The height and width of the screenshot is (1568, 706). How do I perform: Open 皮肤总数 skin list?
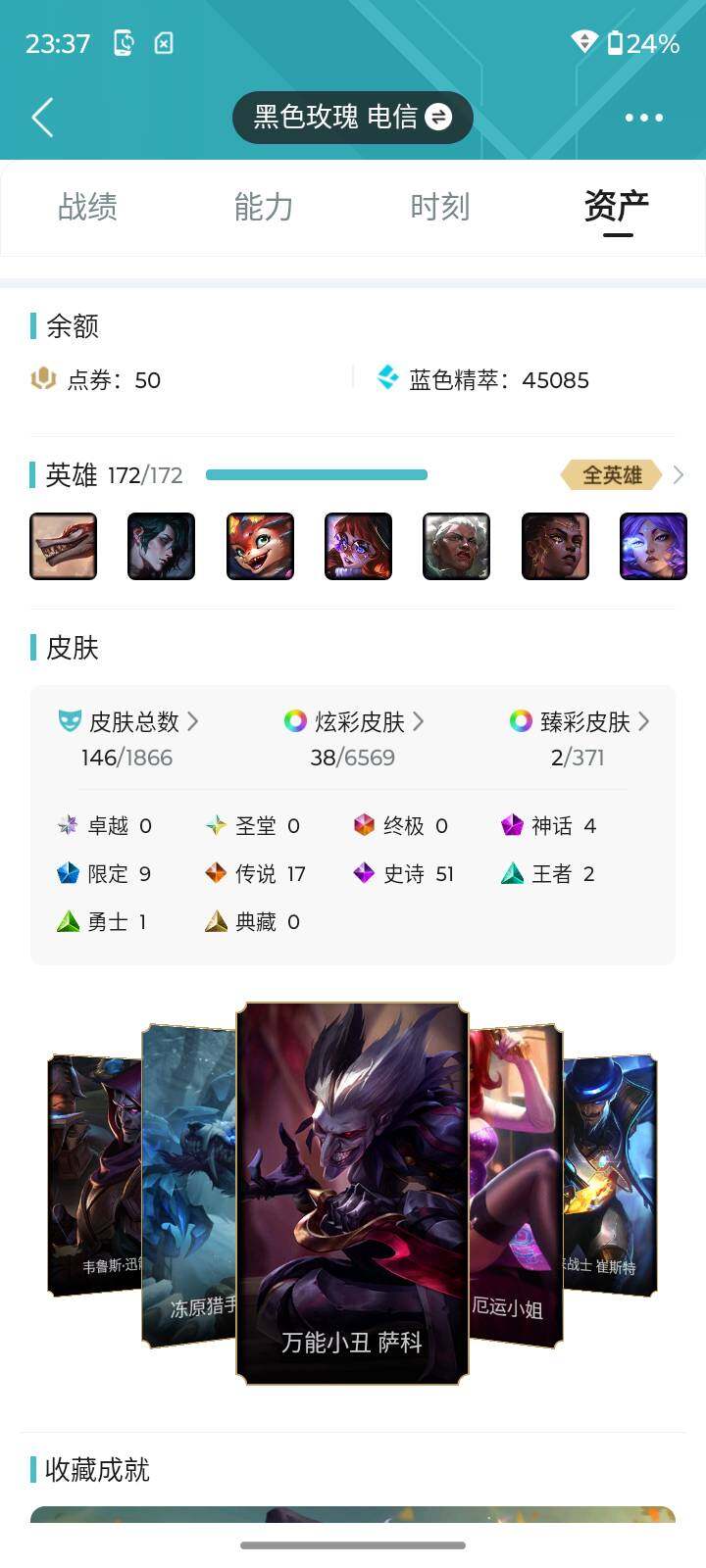click(135, 722)
